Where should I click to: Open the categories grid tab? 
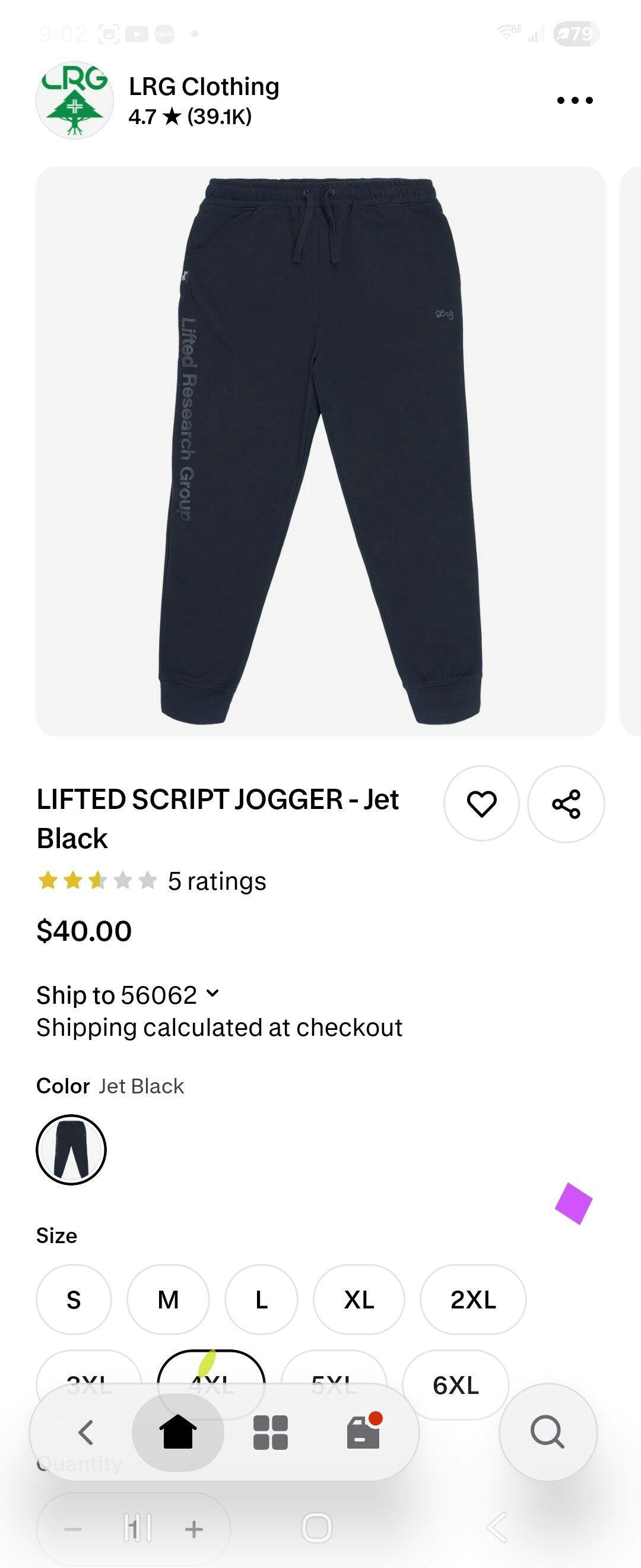click(x=270, y=1431)
